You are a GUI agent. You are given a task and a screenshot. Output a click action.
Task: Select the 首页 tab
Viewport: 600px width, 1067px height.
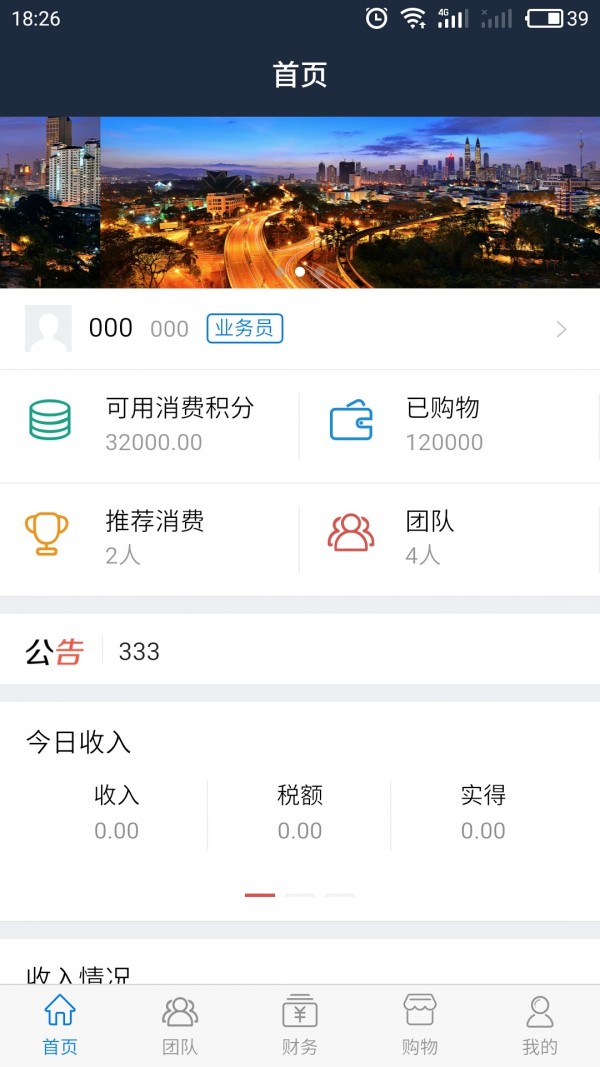(x=60, y=1026)
